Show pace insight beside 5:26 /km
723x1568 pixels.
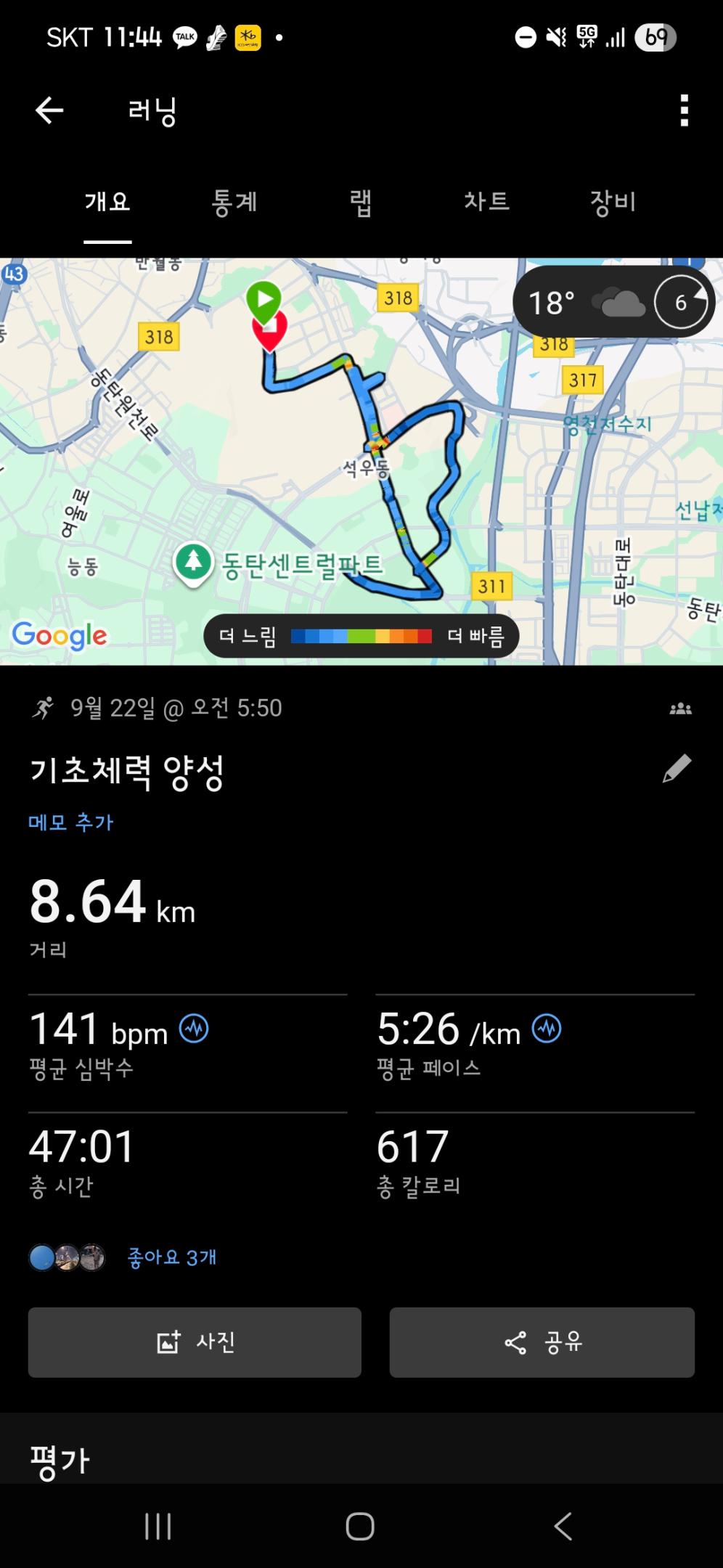(x=547, y=1029)
